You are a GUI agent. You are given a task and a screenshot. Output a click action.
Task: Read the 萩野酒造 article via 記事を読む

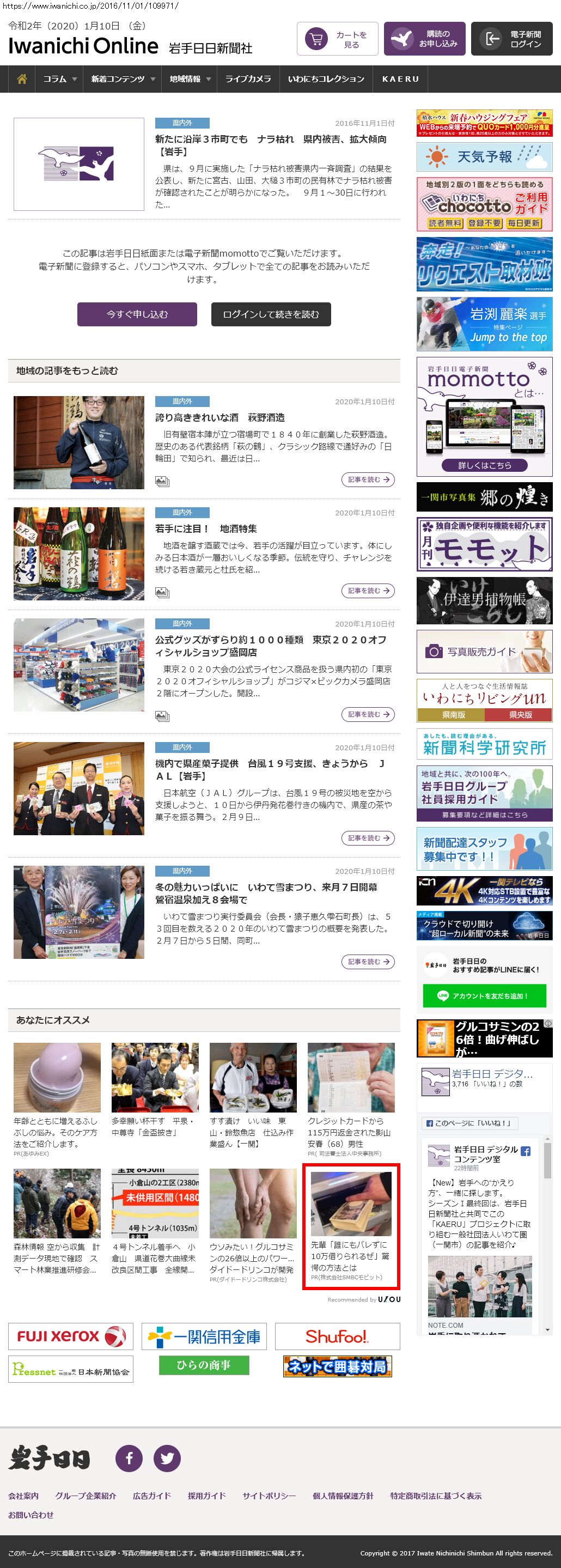coord(368,479)
